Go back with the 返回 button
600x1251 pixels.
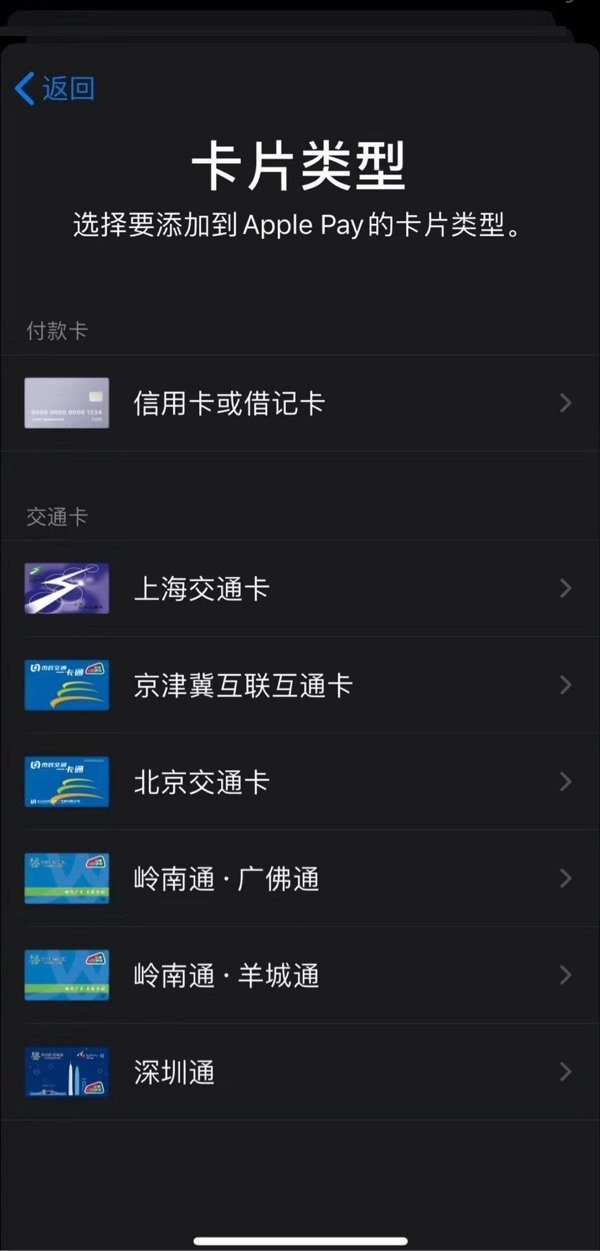55,88
